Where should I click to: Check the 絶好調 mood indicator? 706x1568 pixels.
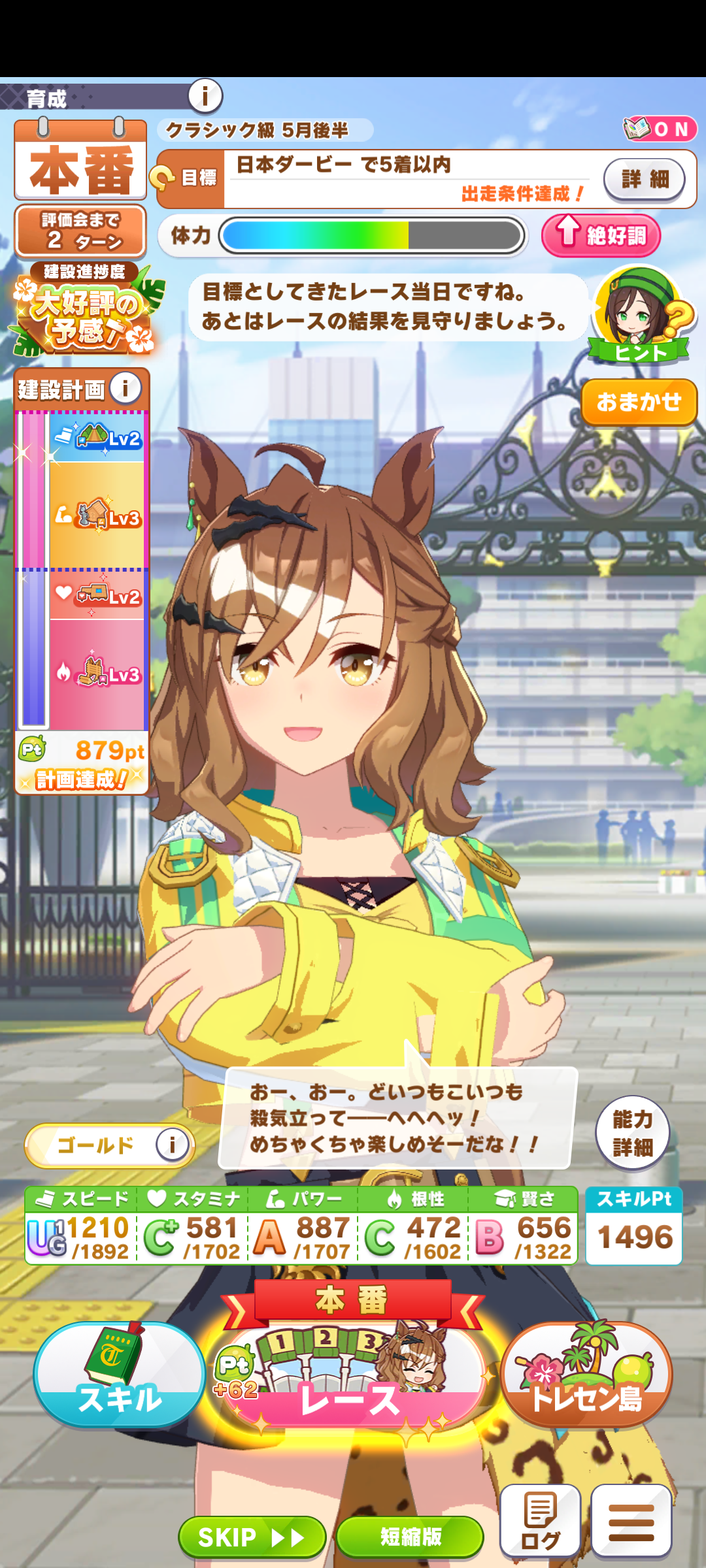pyautogui.click(x=601, y=235)
